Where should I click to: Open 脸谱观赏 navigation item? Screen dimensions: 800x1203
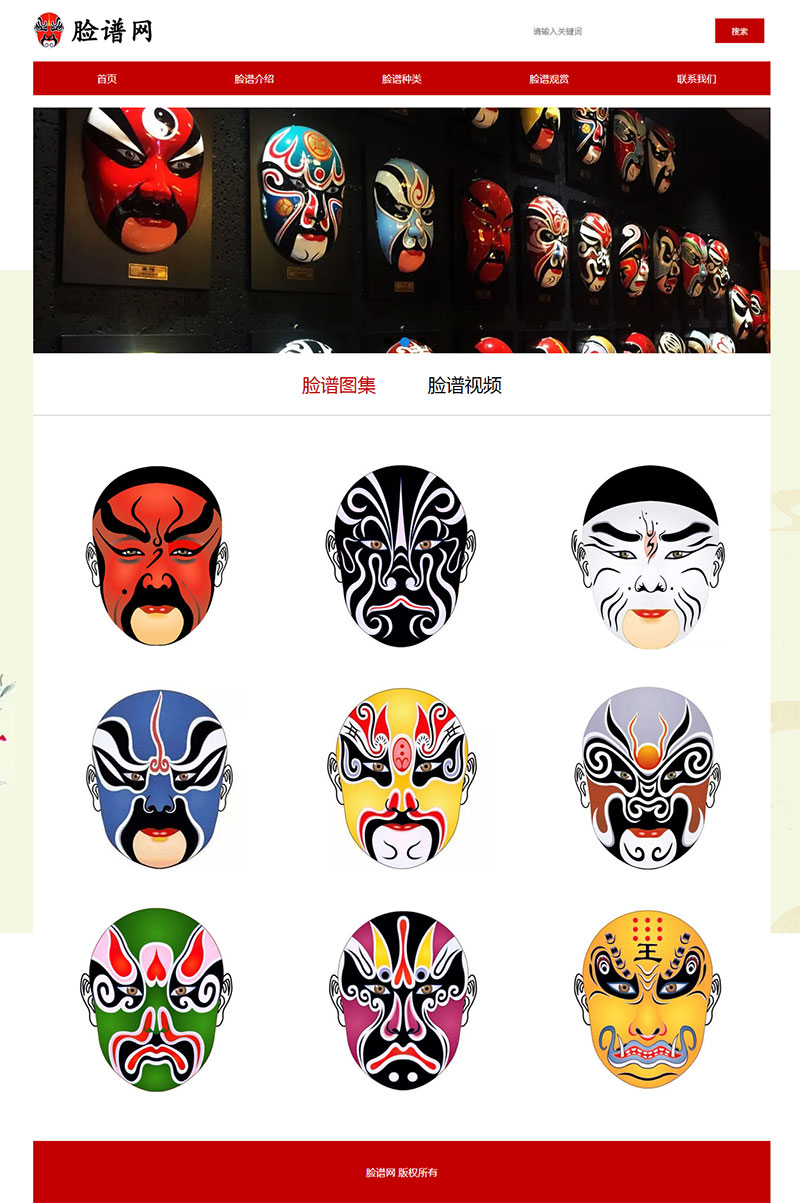click(x=549, y=79)
